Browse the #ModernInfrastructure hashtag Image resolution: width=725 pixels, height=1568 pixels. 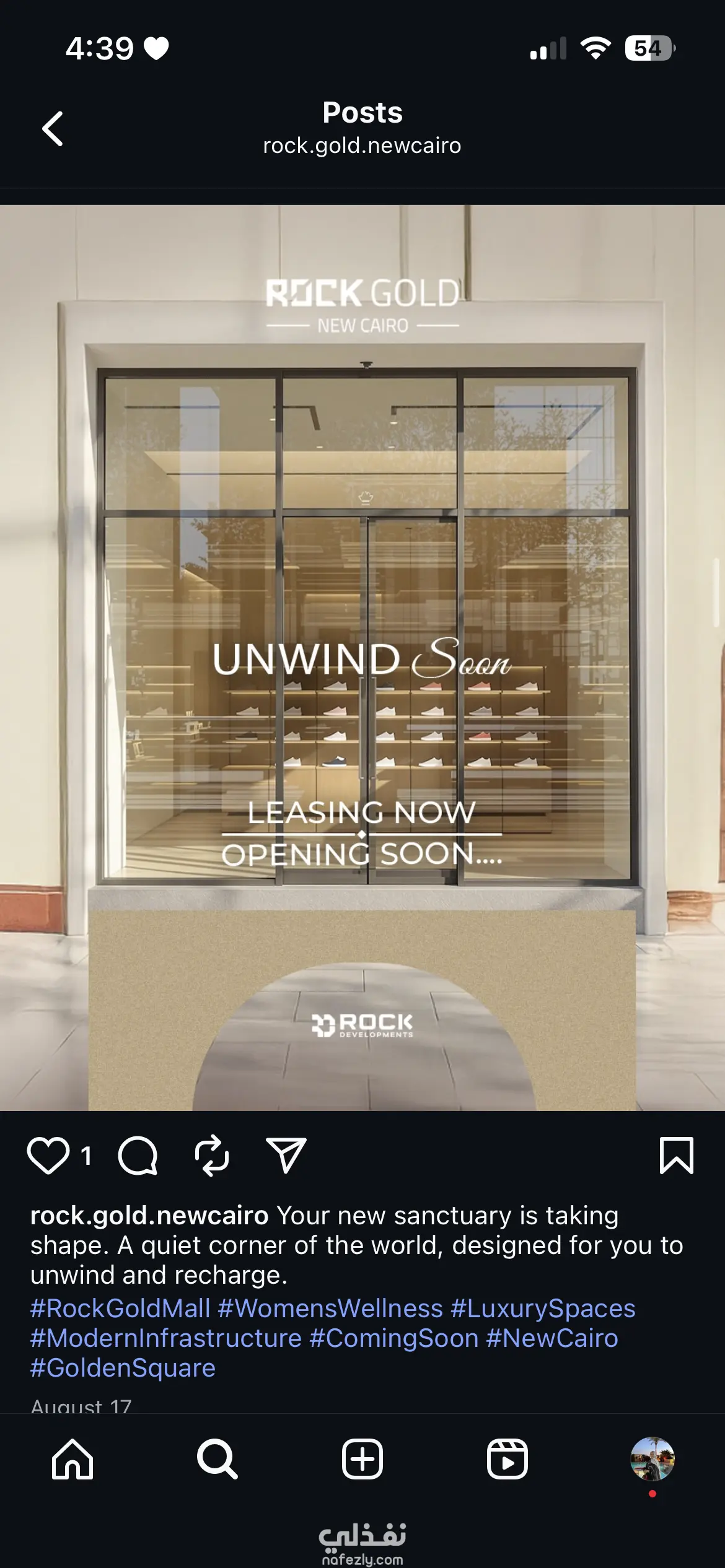click(166, 1338)
